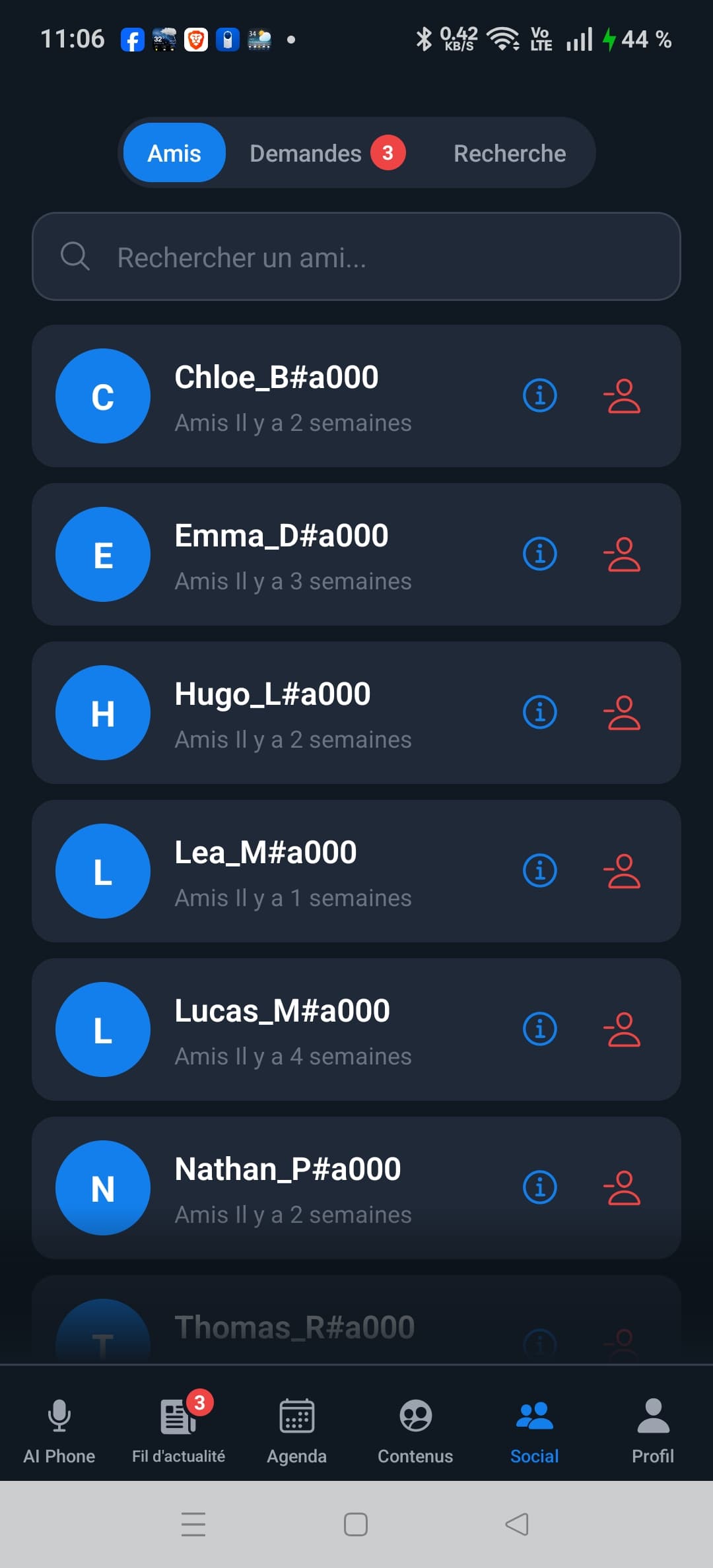
Task: Tap the Android back navigation button
Action: click(517, 1525)
